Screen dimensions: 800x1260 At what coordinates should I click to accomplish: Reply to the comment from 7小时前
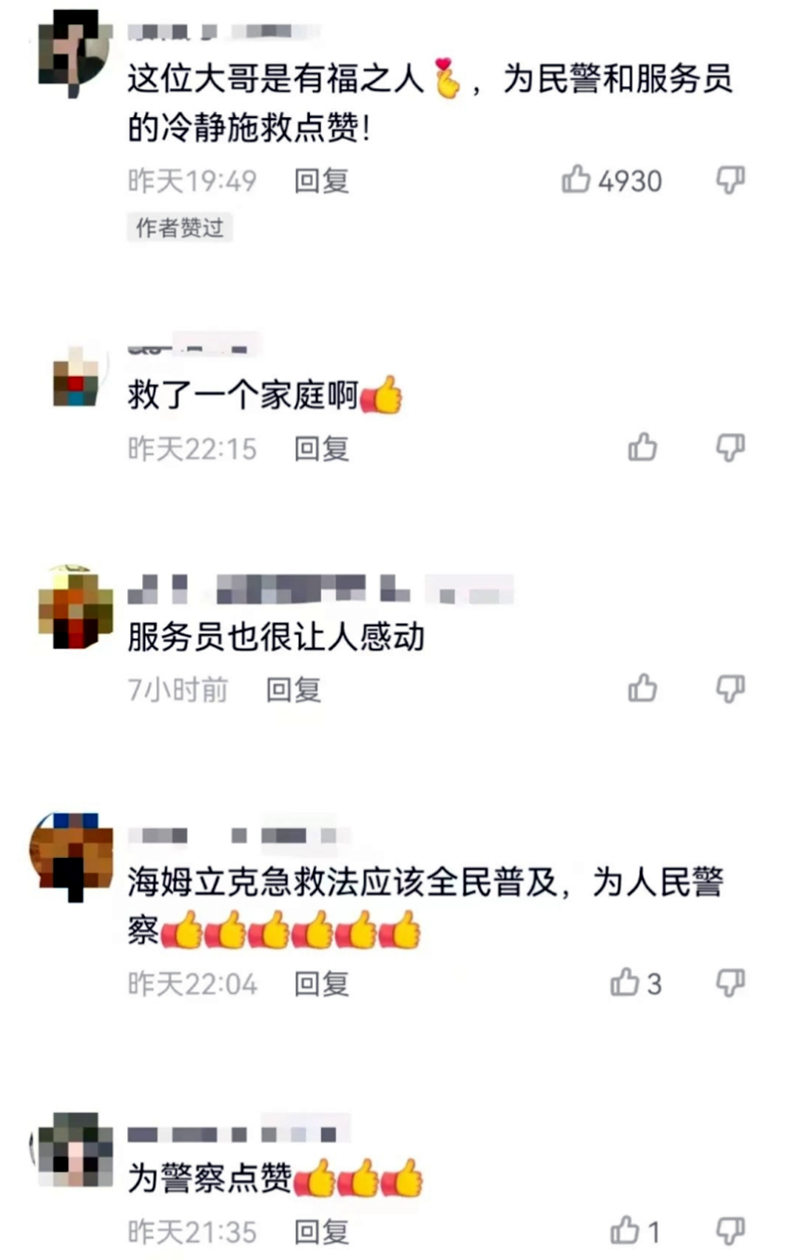(293, 690)
